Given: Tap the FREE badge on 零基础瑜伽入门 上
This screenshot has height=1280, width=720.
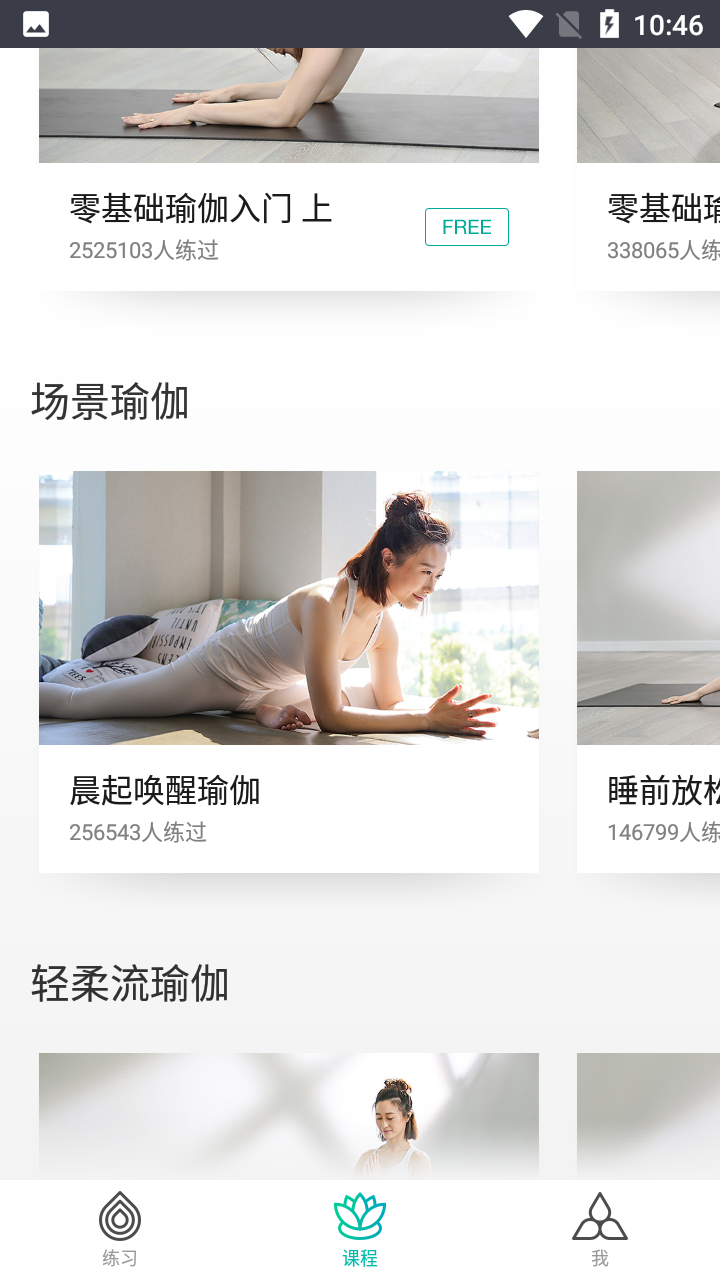Looking at the screenshot, I should (x=466, y=227).
